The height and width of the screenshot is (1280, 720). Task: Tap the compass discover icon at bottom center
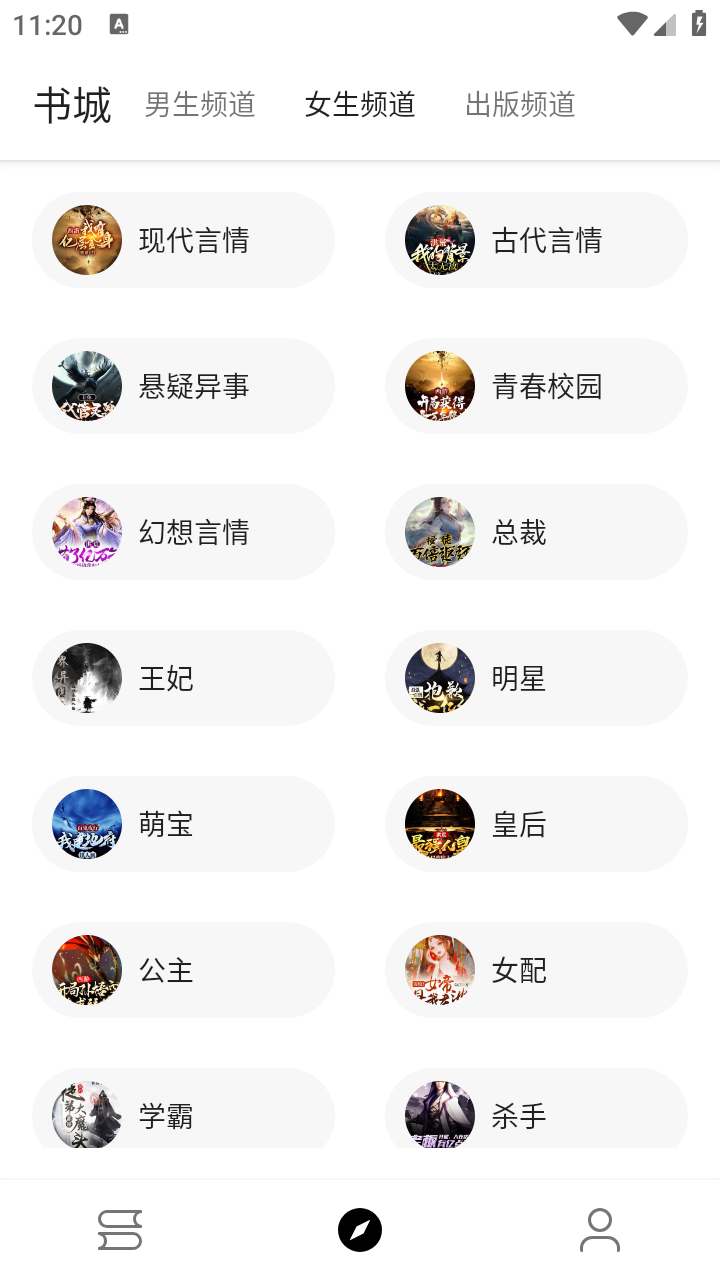tap(362, 1229)
